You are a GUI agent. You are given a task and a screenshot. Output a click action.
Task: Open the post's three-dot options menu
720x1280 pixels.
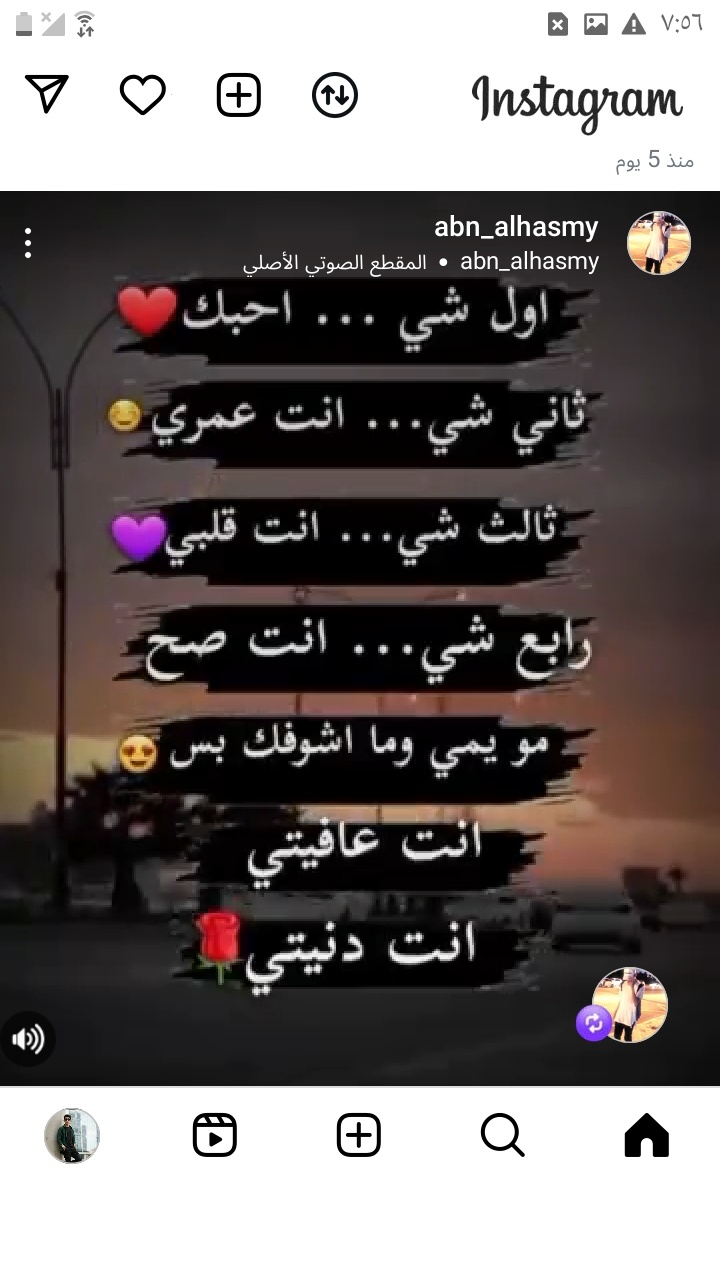pyautogui.click(x=28, y=243)
